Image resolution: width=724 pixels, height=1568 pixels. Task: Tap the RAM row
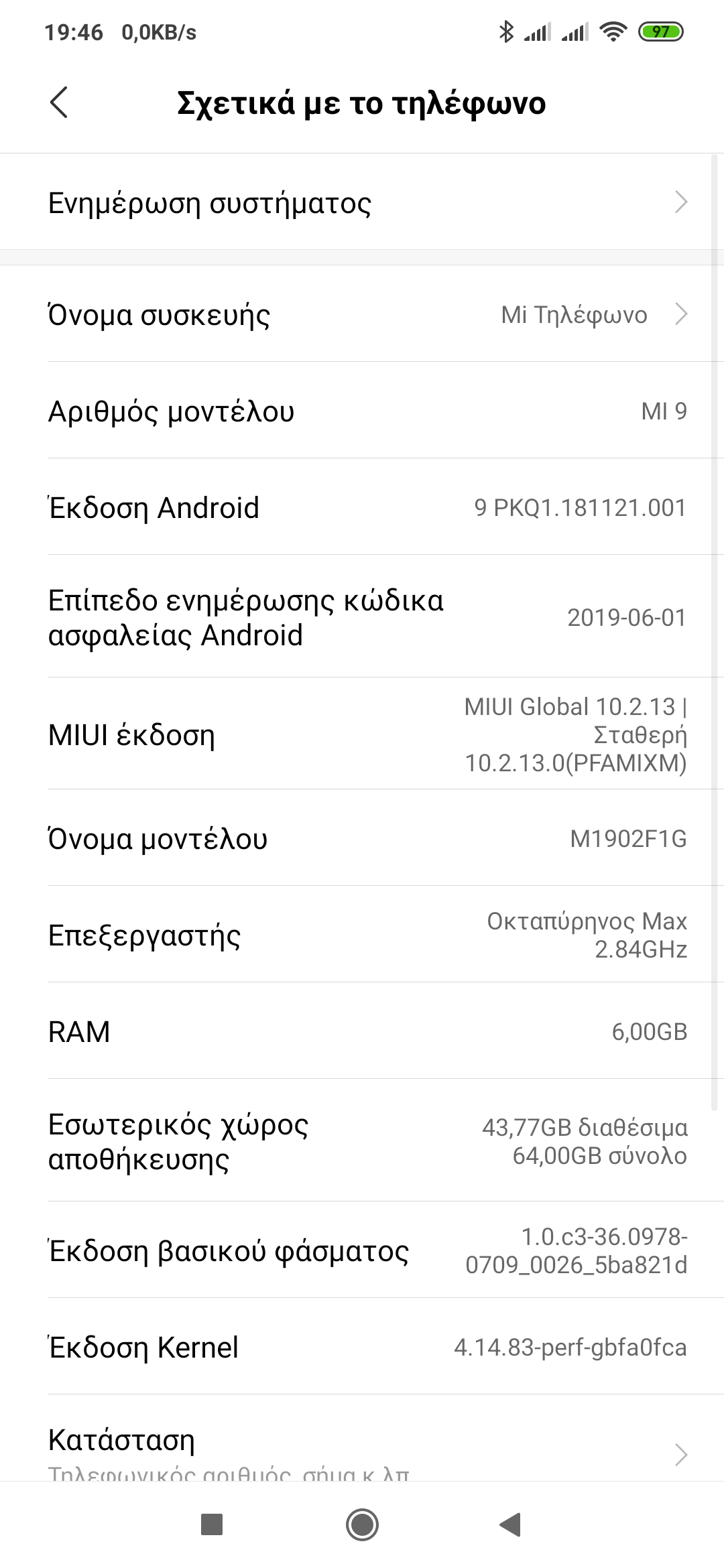pyautogui.click(x=362, y=1031)
